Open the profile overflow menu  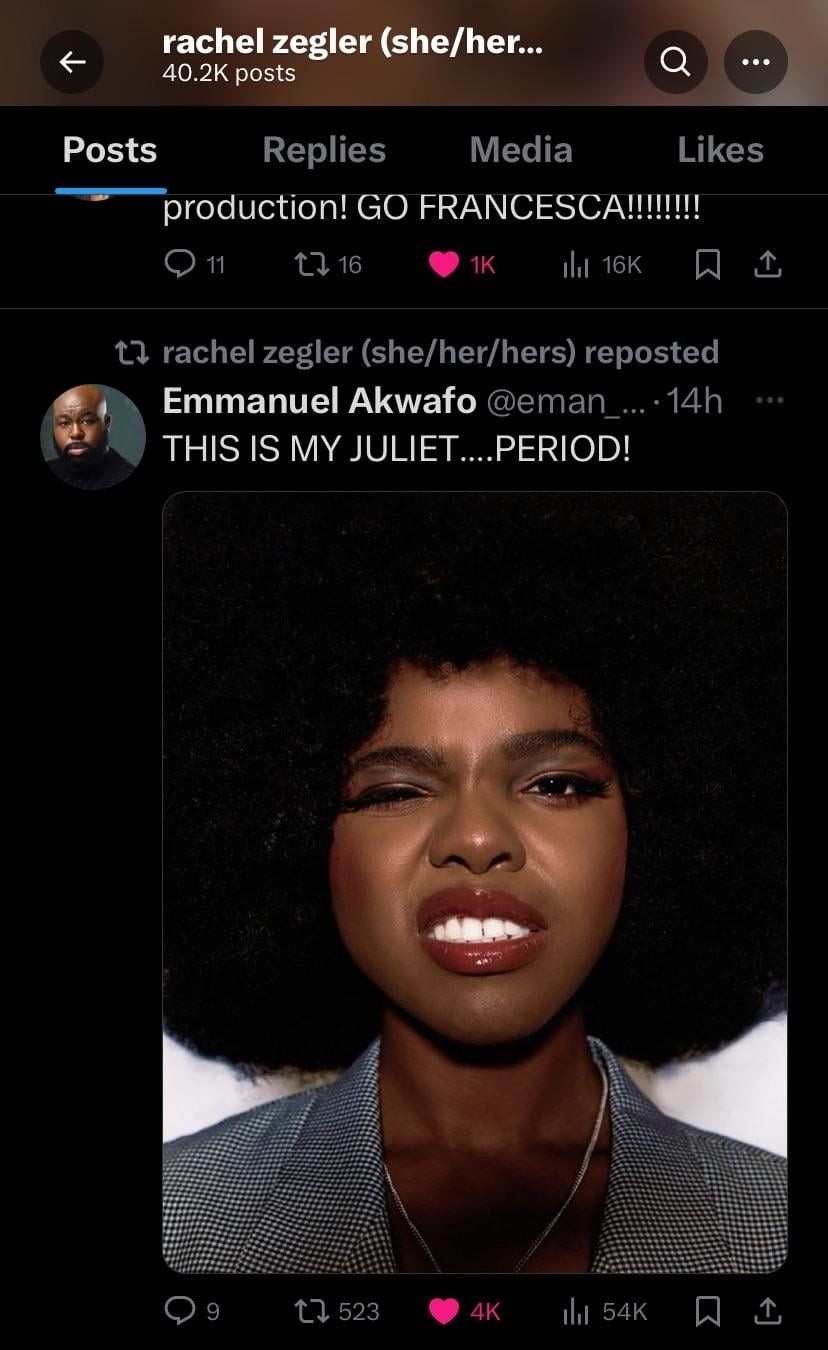[755, 62]
